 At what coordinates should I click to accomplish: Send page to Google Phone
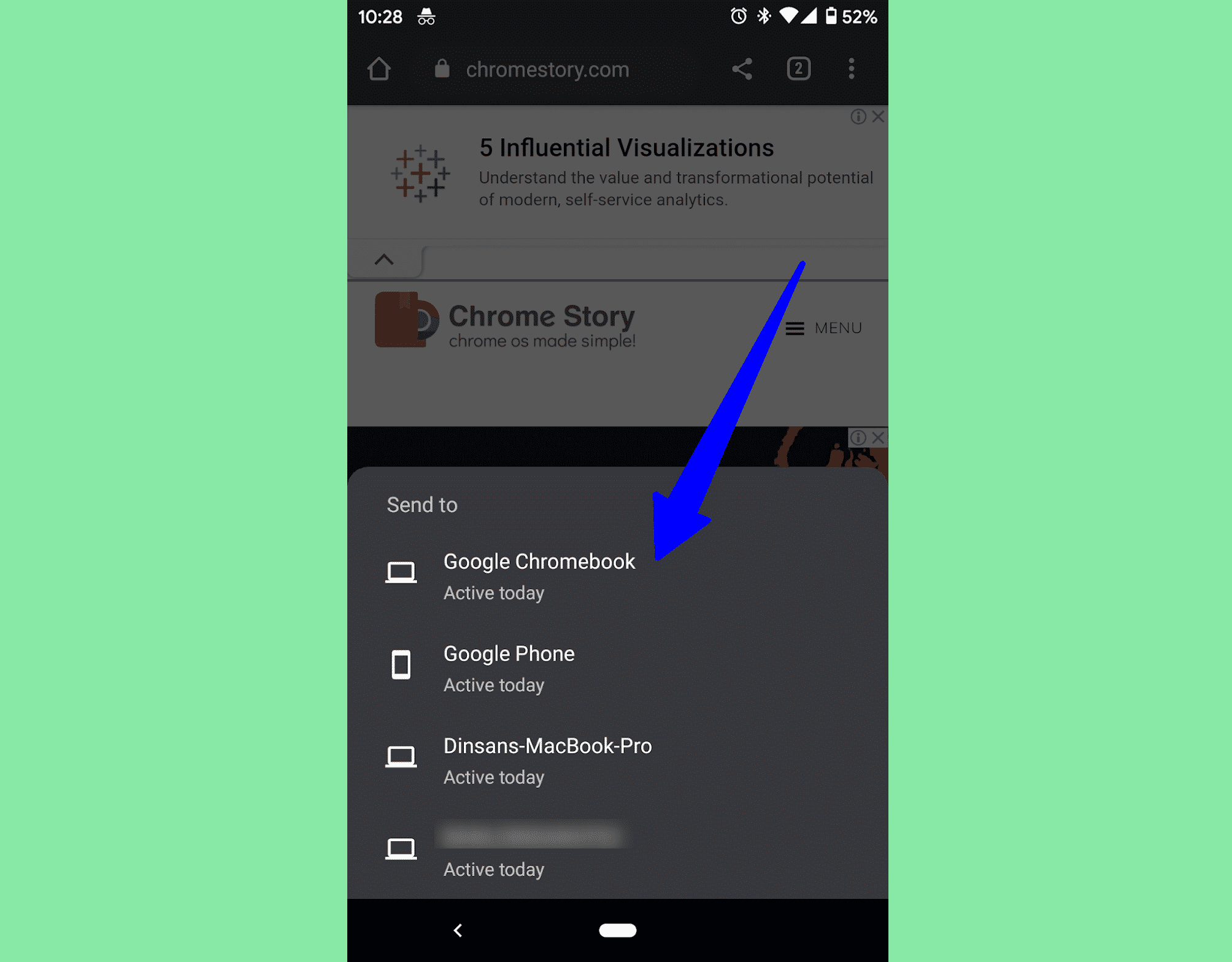pos(509,668)
